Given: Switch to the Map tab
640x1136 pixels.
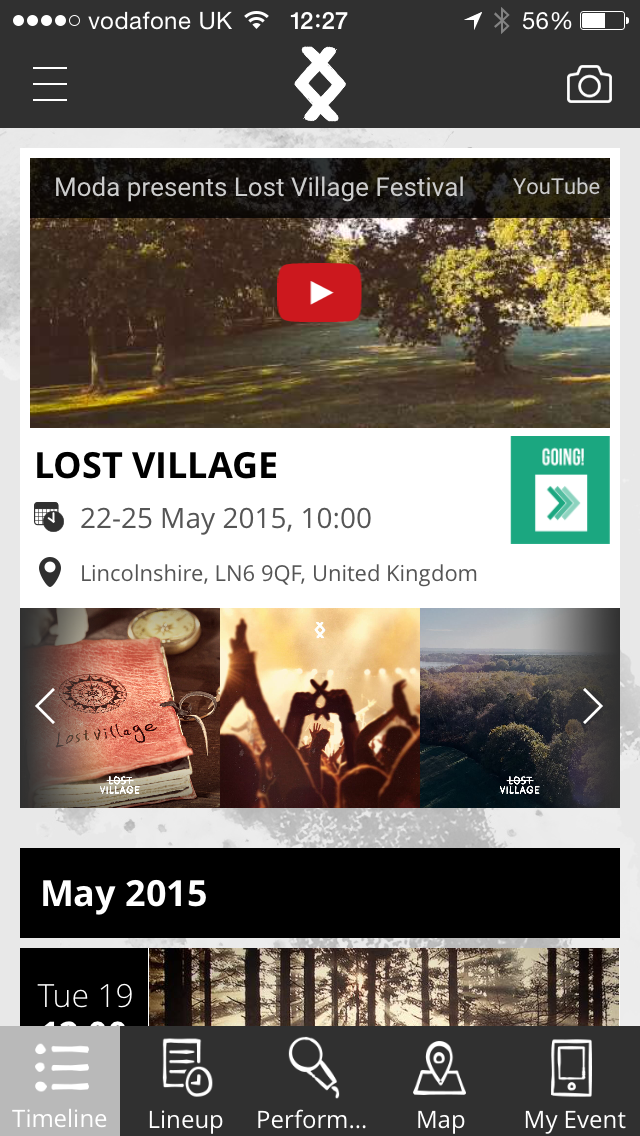Looking at the screenshot, I should [x=440, y=1083].
